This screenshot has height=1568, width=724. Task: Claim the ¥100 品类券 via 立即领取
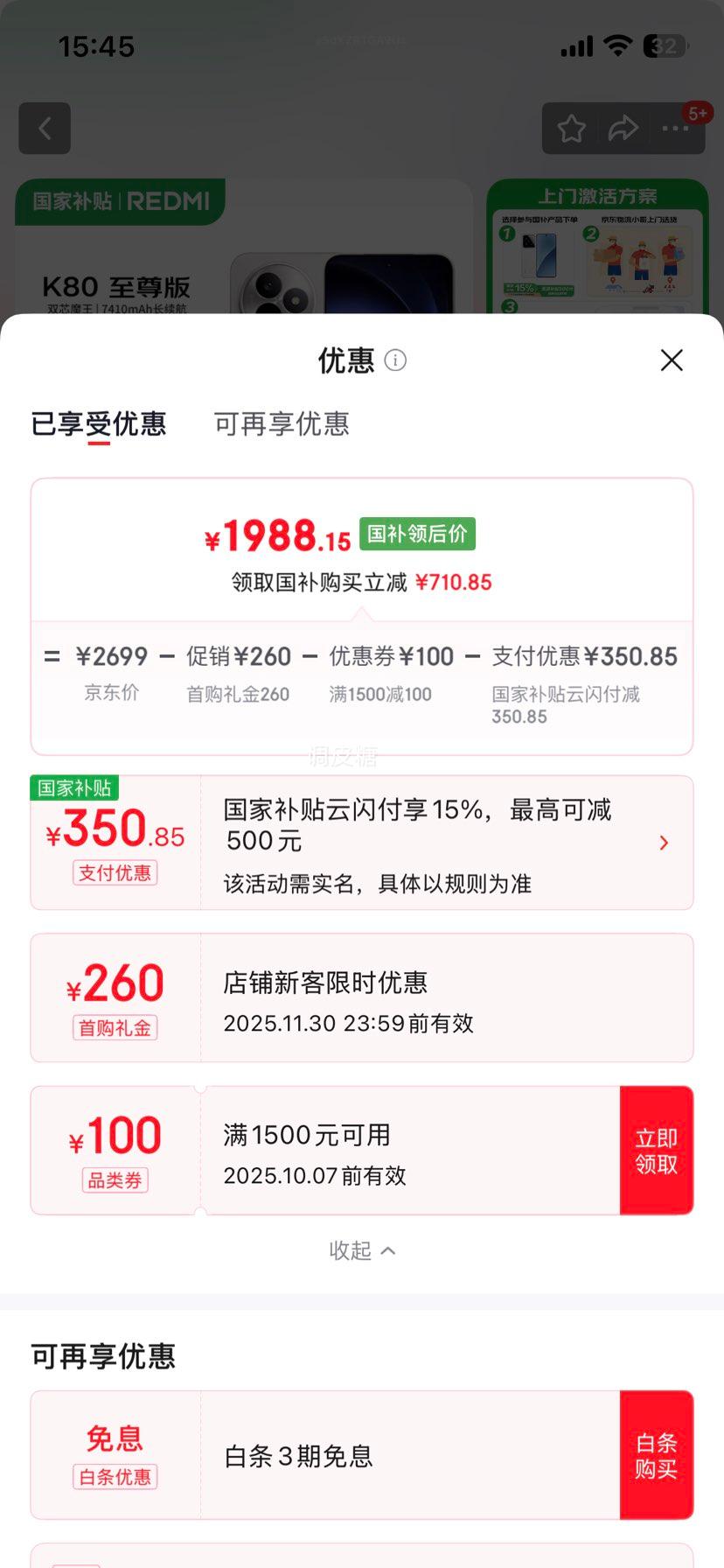click(x=656, y=1151)
